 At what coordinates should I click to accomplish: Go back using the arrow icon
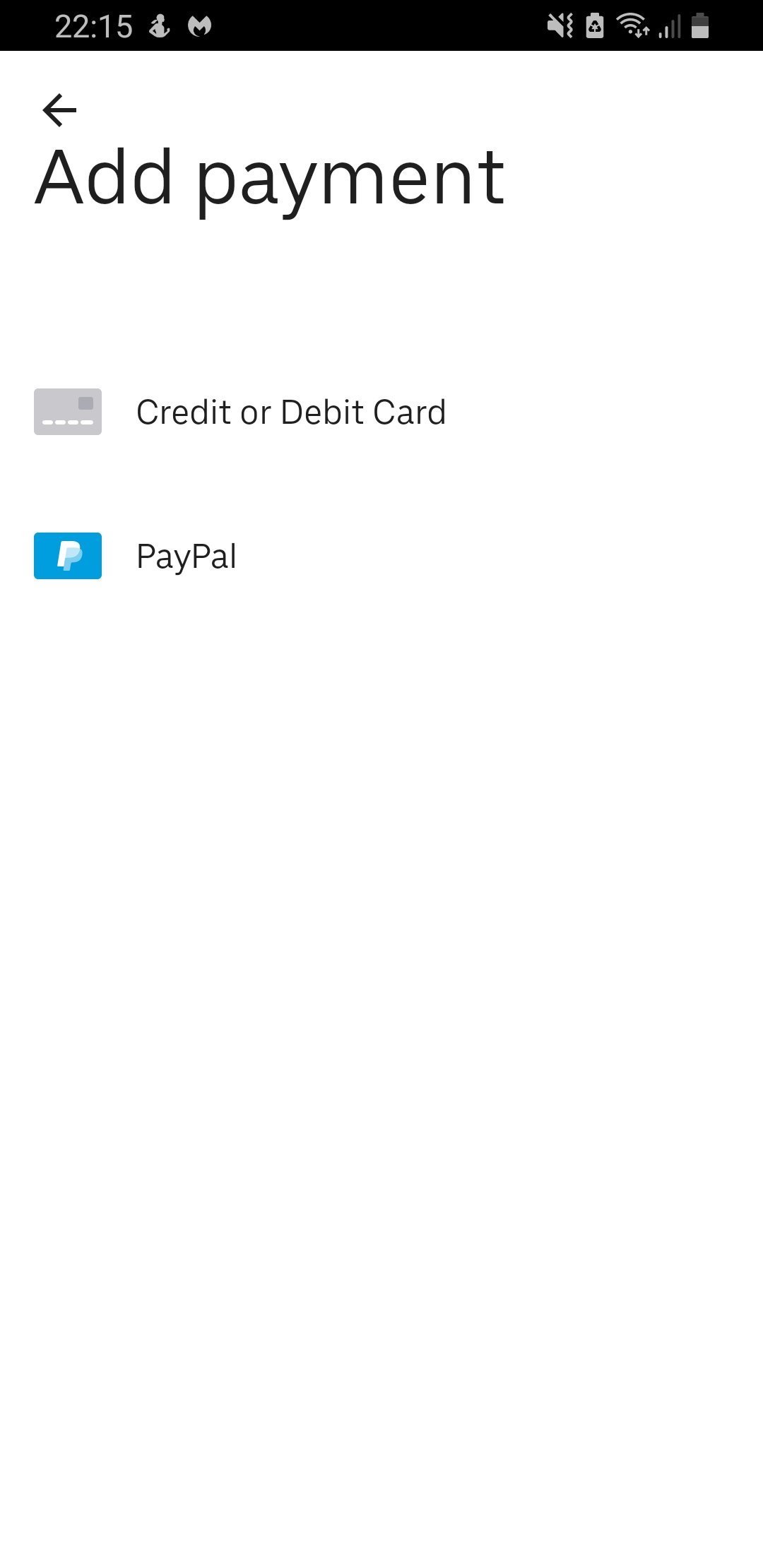(59, 110)
